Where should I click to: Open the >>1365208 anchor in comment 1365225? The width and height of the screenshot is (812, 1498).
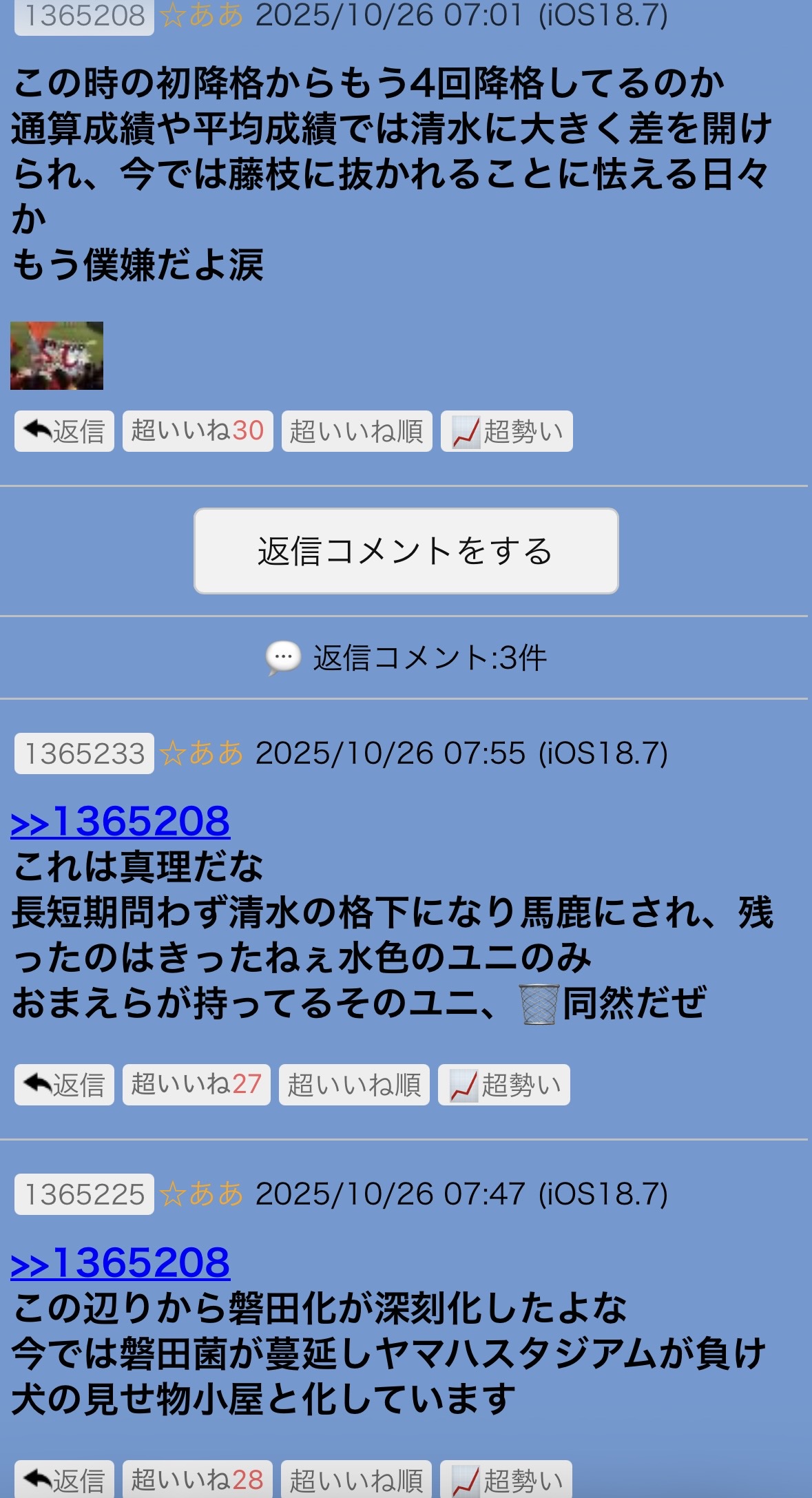click(x=121, y=1262)
